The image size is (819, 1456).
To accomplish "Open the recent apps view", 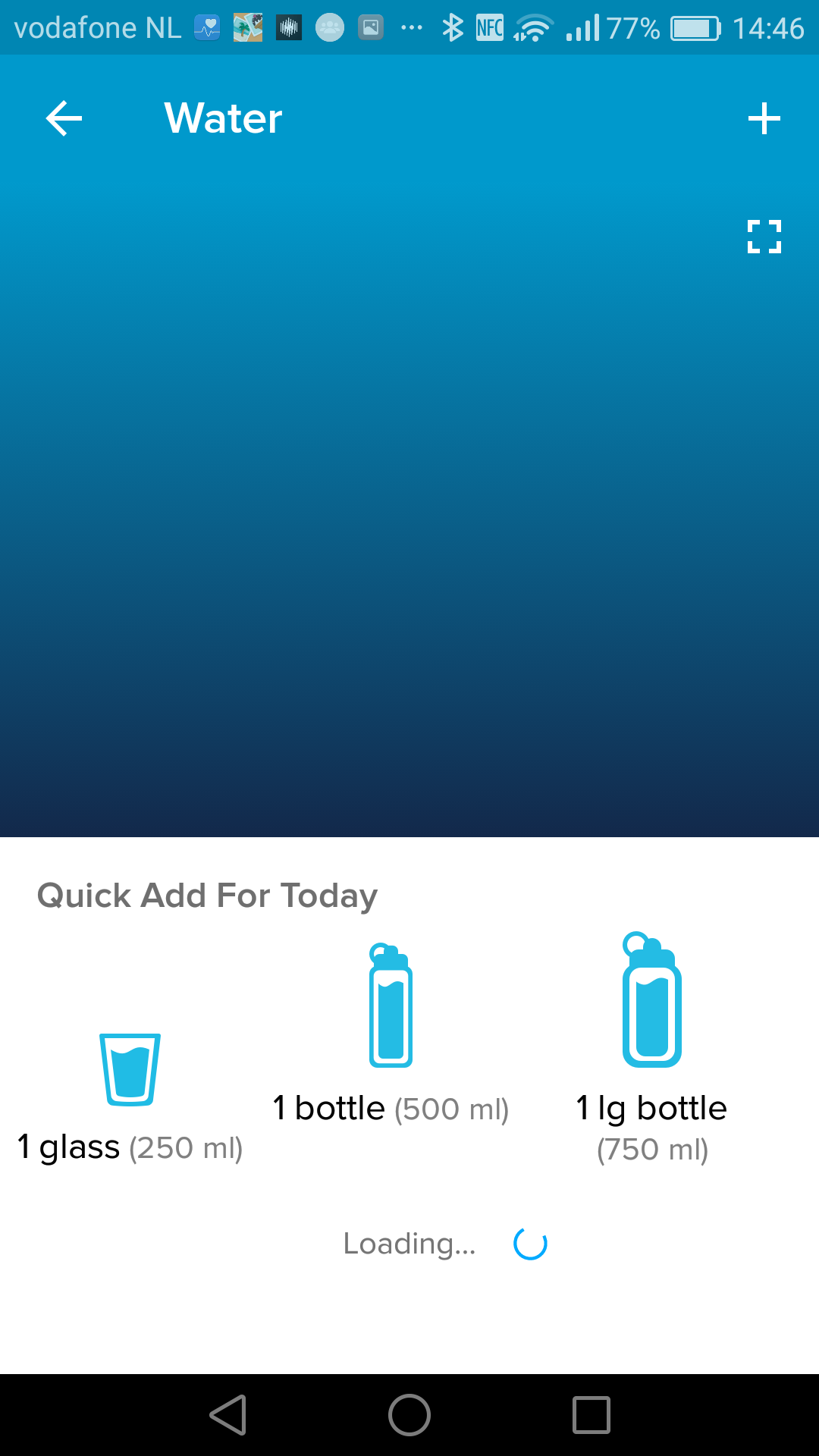I will tap(591, 1415).
